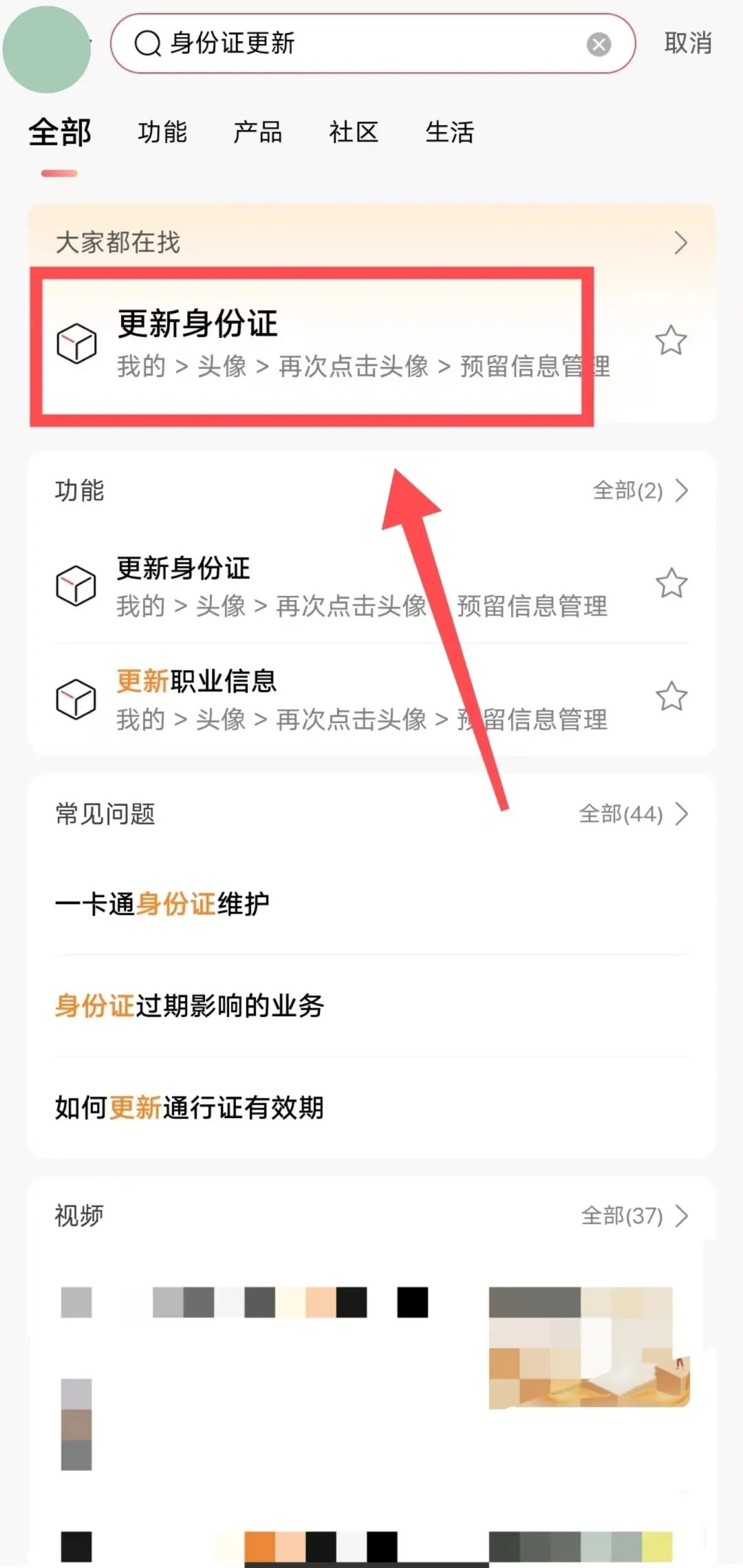The width and height of the screenshot is (743, 1568).
Task: Switch to the 生活 tab
Action: click(449, 132)
